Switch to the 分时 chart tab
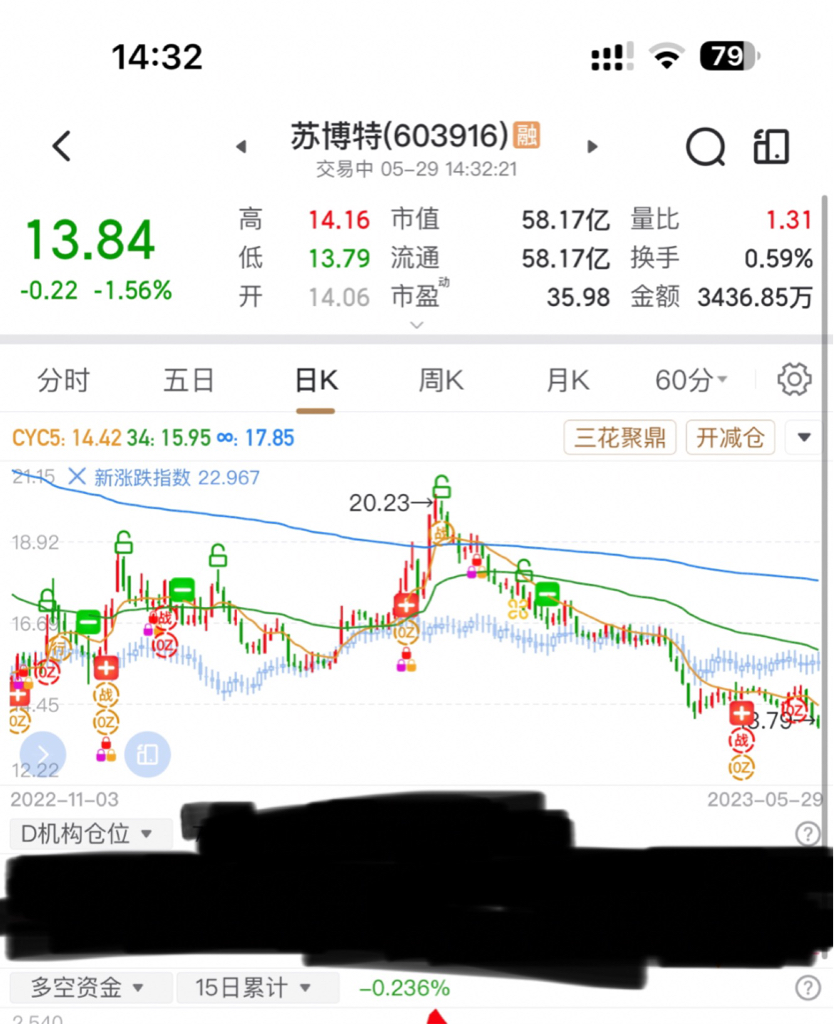 [x=63, y=380]
